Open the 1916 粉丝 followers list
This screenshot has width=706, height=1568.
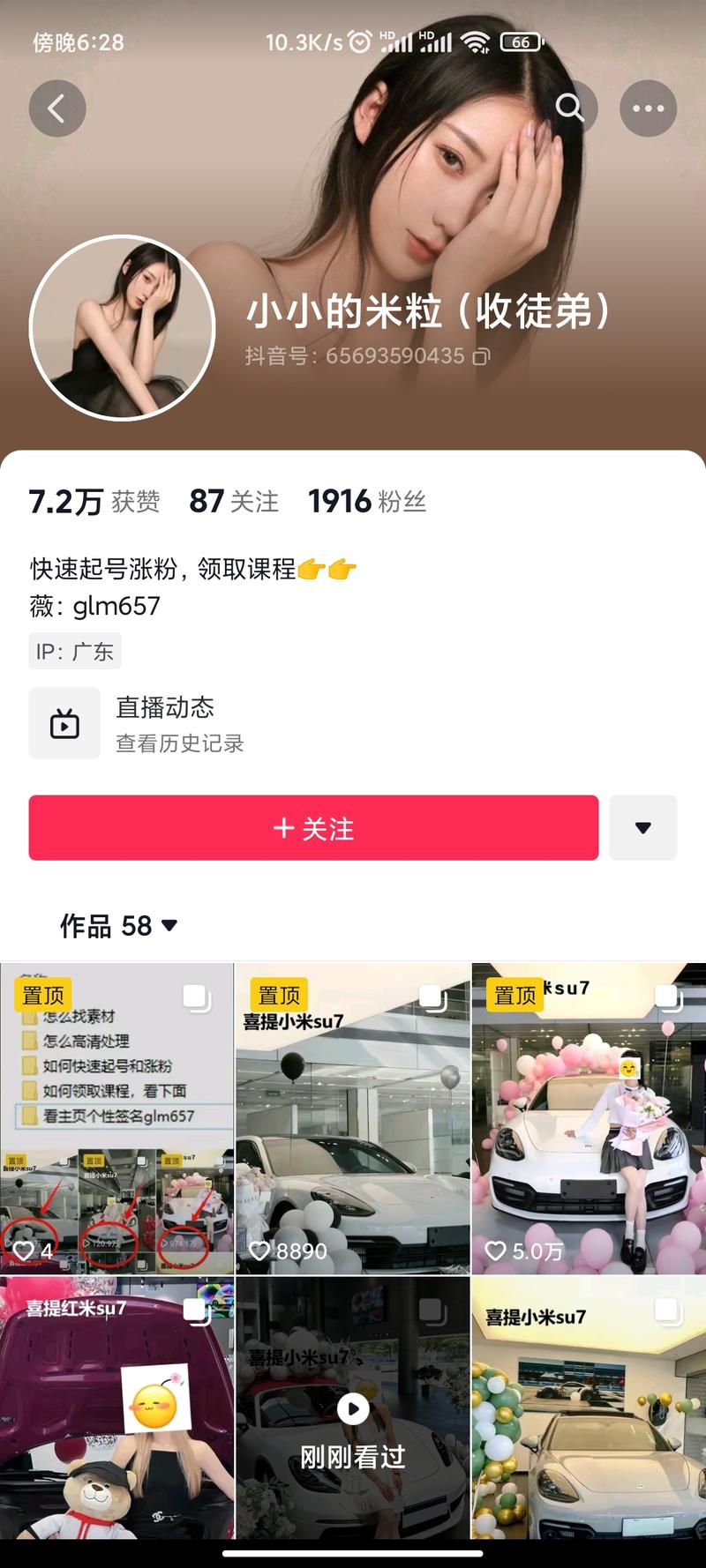point(366,502)
